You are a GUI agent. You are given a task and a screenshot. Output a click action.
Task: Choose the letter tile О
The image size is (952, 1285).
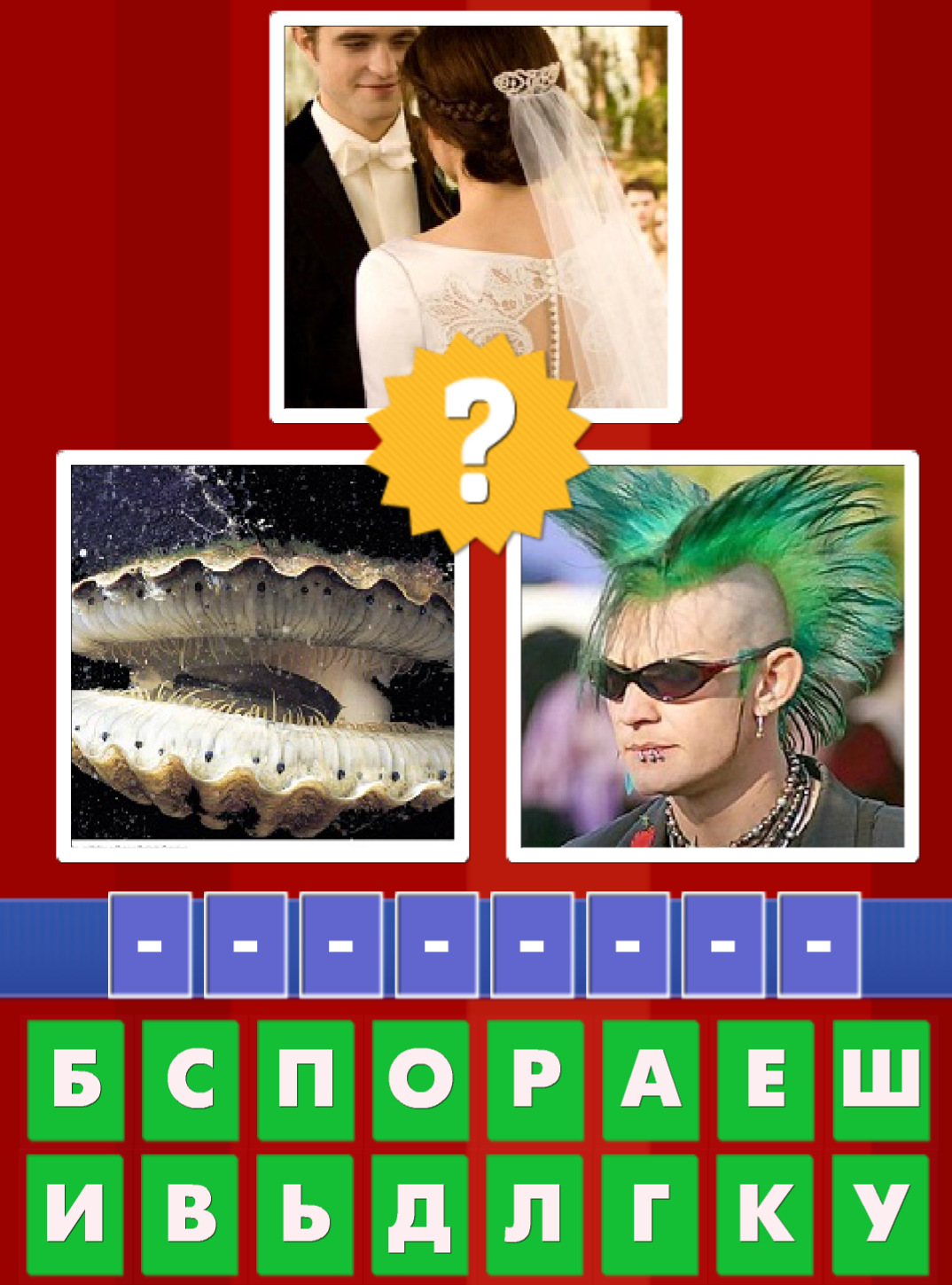point(420,1079)
